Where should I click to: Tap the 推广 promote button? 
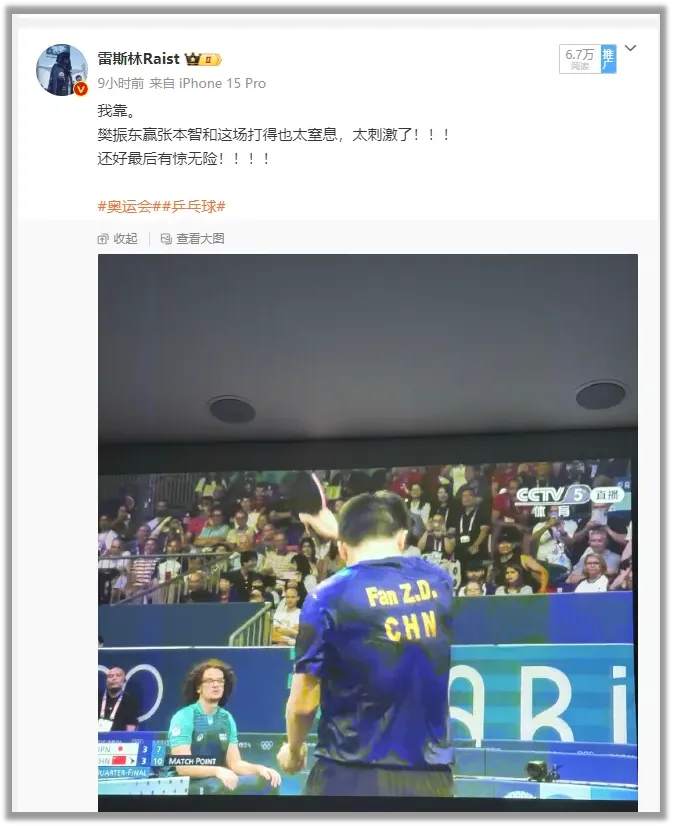point(608,59)
